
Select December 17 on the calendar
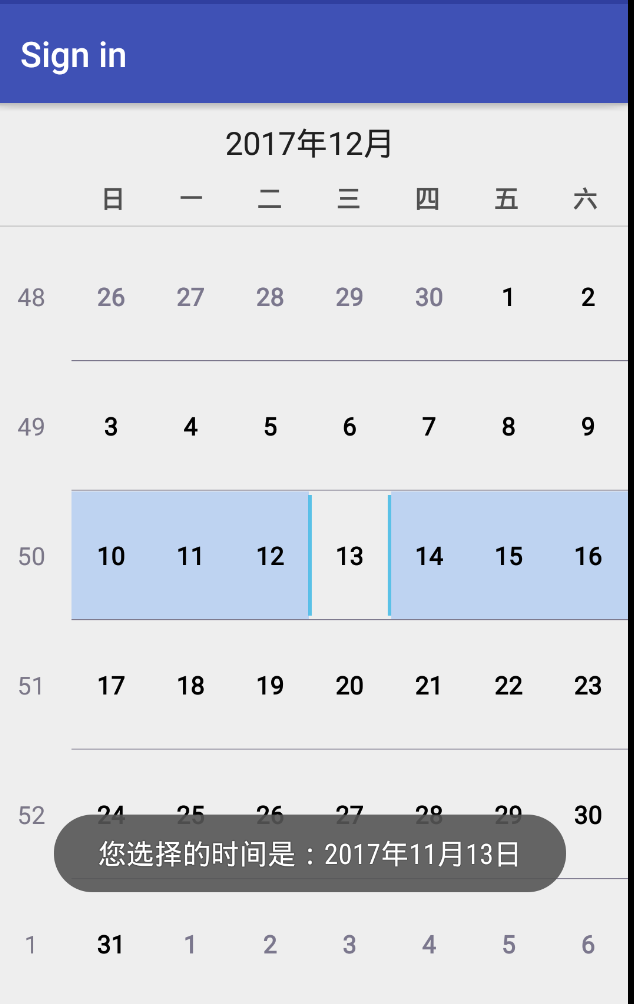click(x=111, y=686)
